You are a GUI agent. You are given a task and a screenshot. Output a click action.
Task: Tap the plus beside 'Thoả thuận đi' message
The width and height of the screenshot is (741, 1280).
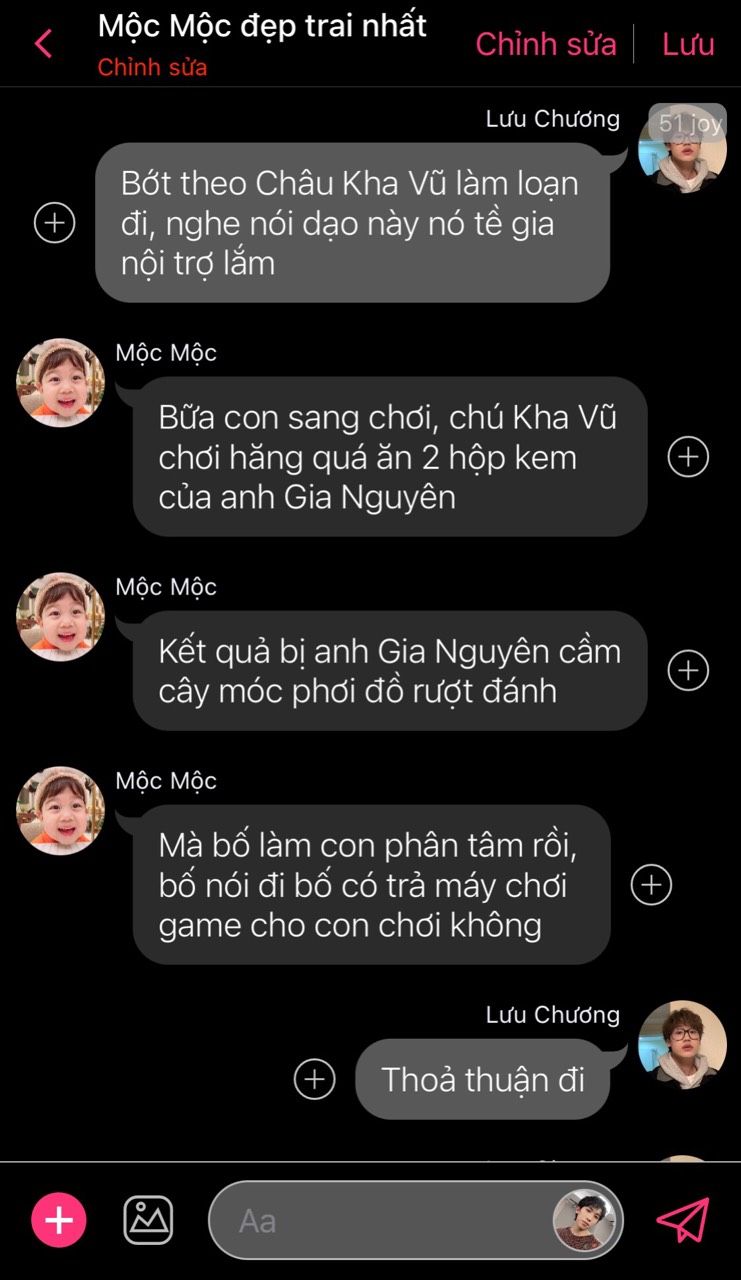pos(314,1079)
